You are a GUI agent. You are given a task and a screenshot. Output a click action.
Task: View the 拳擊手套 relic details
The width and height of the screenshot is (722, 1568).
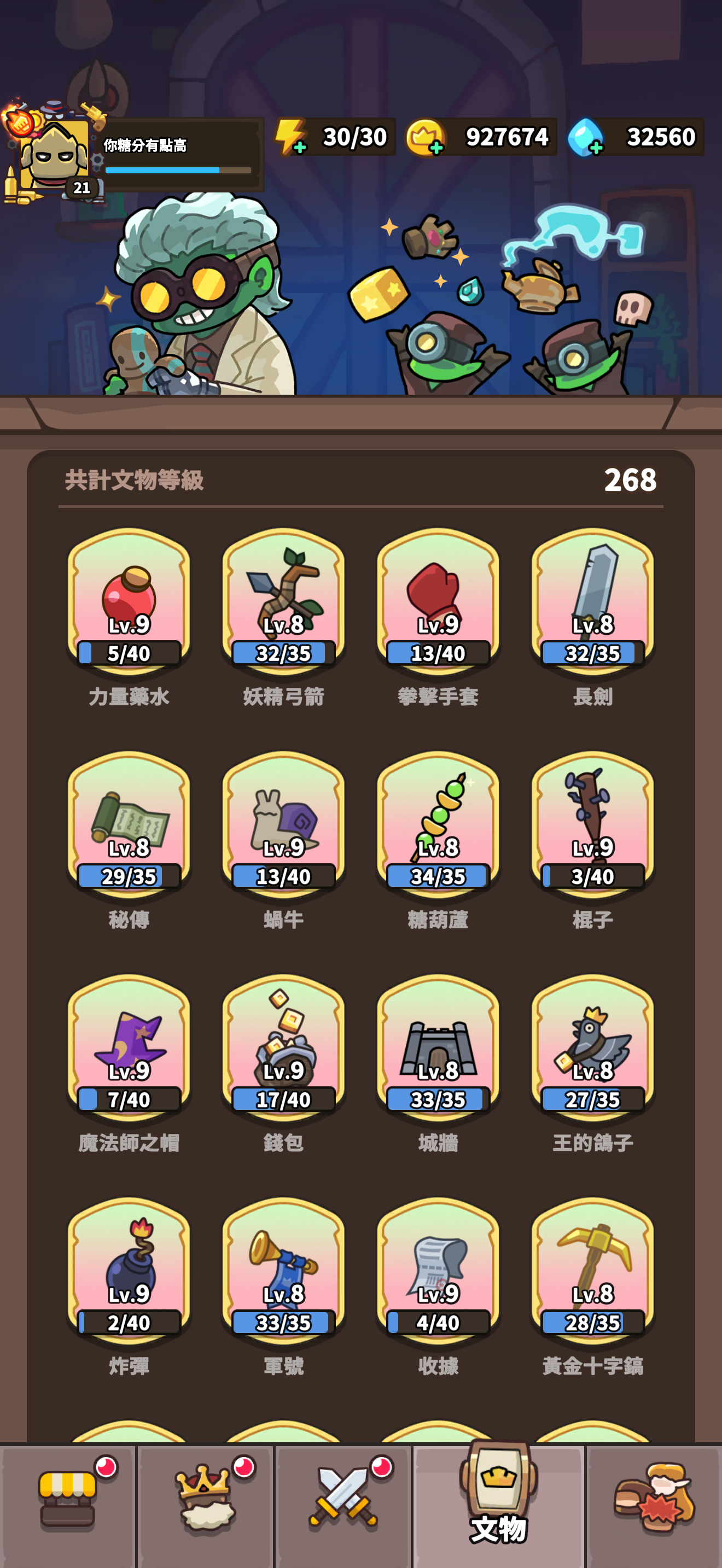point(438,603)
